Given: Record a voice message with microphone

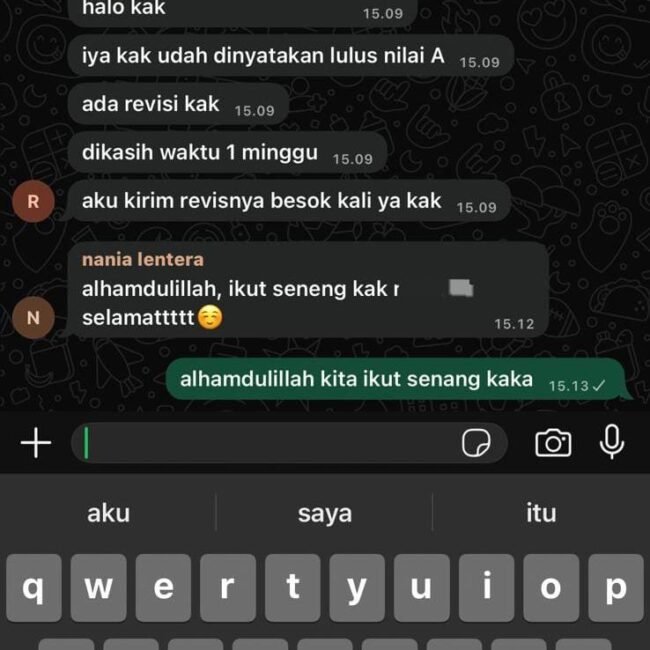Looking at the screenshot, I should [612, 441].
